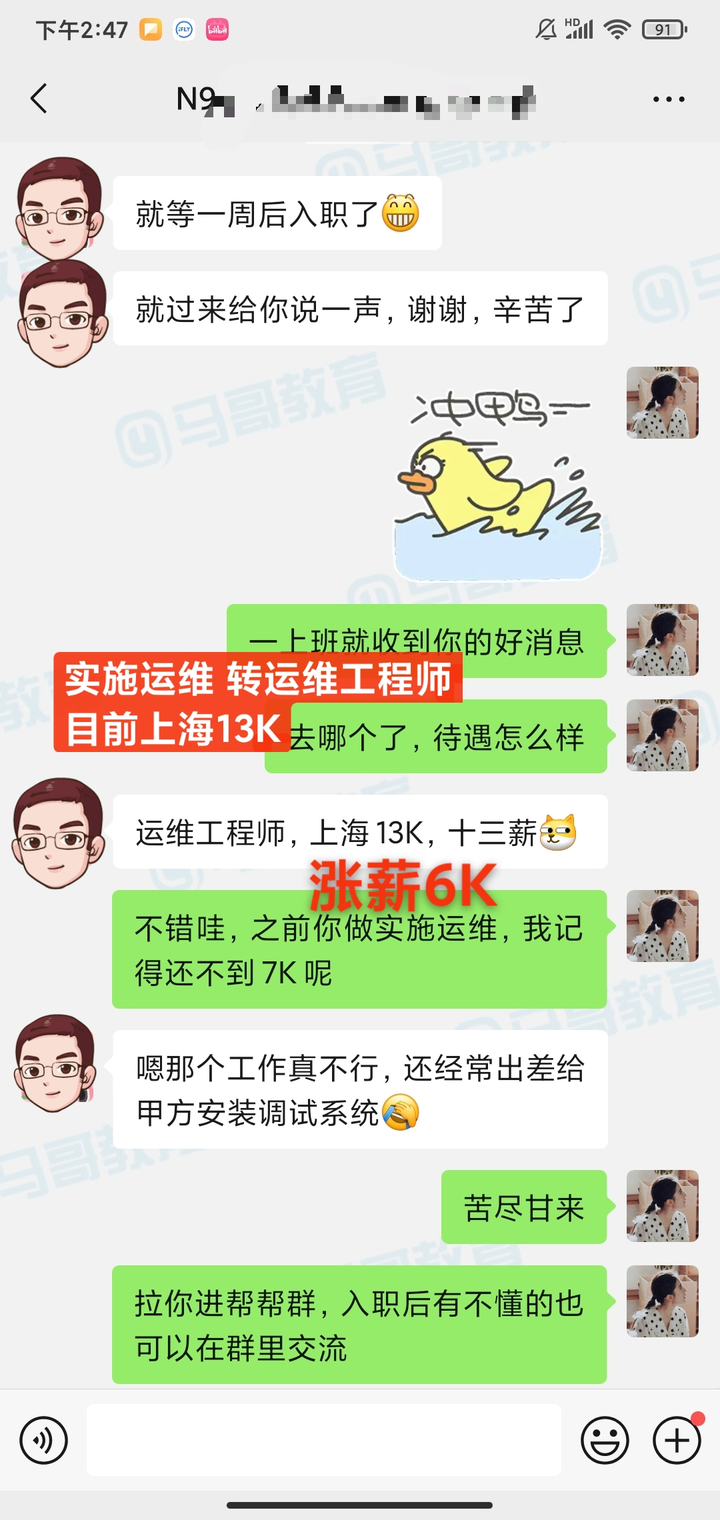Open the chat info overflow menu
The image size is (720, 1520).
[x=668, y=99]
